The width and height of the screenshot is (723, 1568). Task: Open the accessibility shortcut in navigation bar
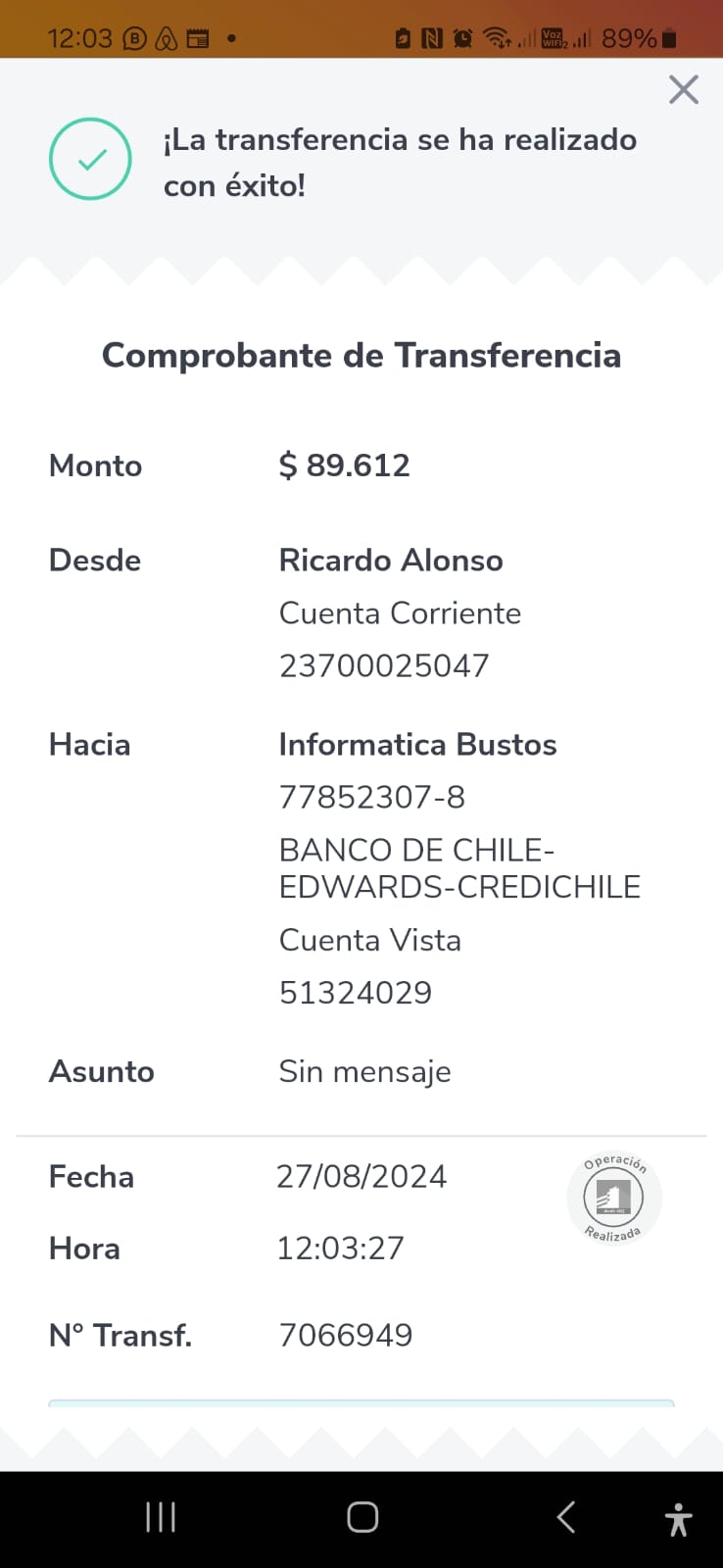coord(678,1519)
